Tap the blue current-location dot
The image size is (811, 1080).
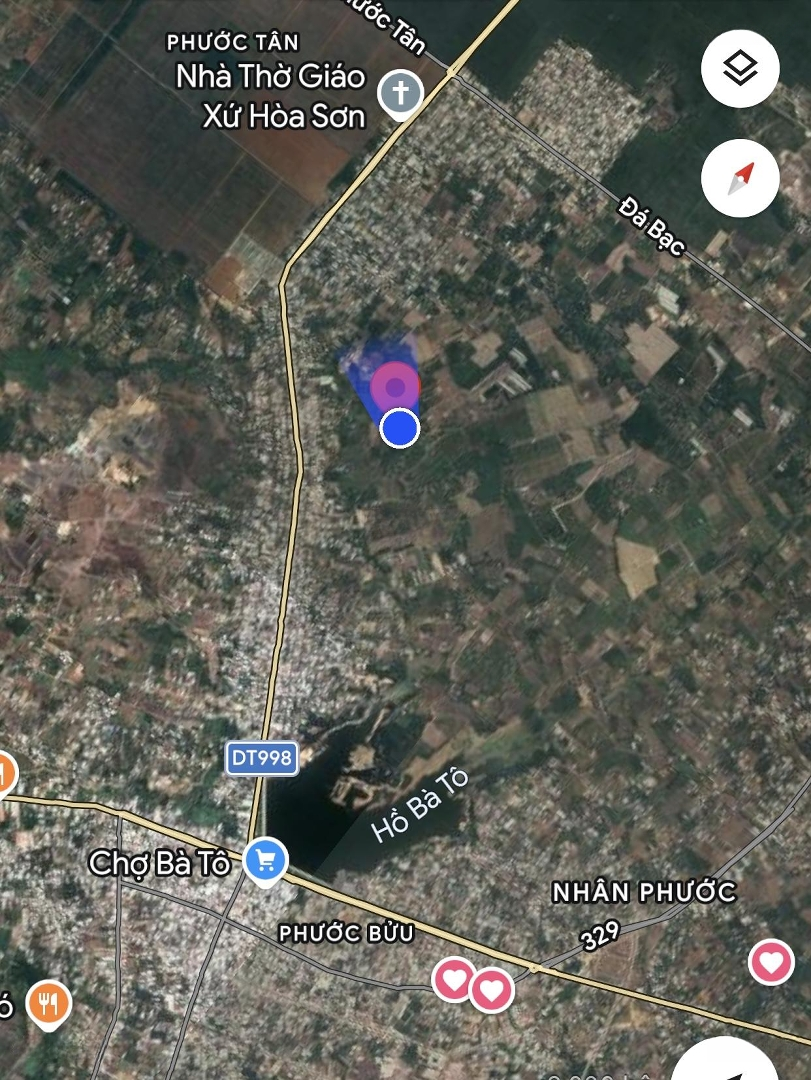click(400, 428)
